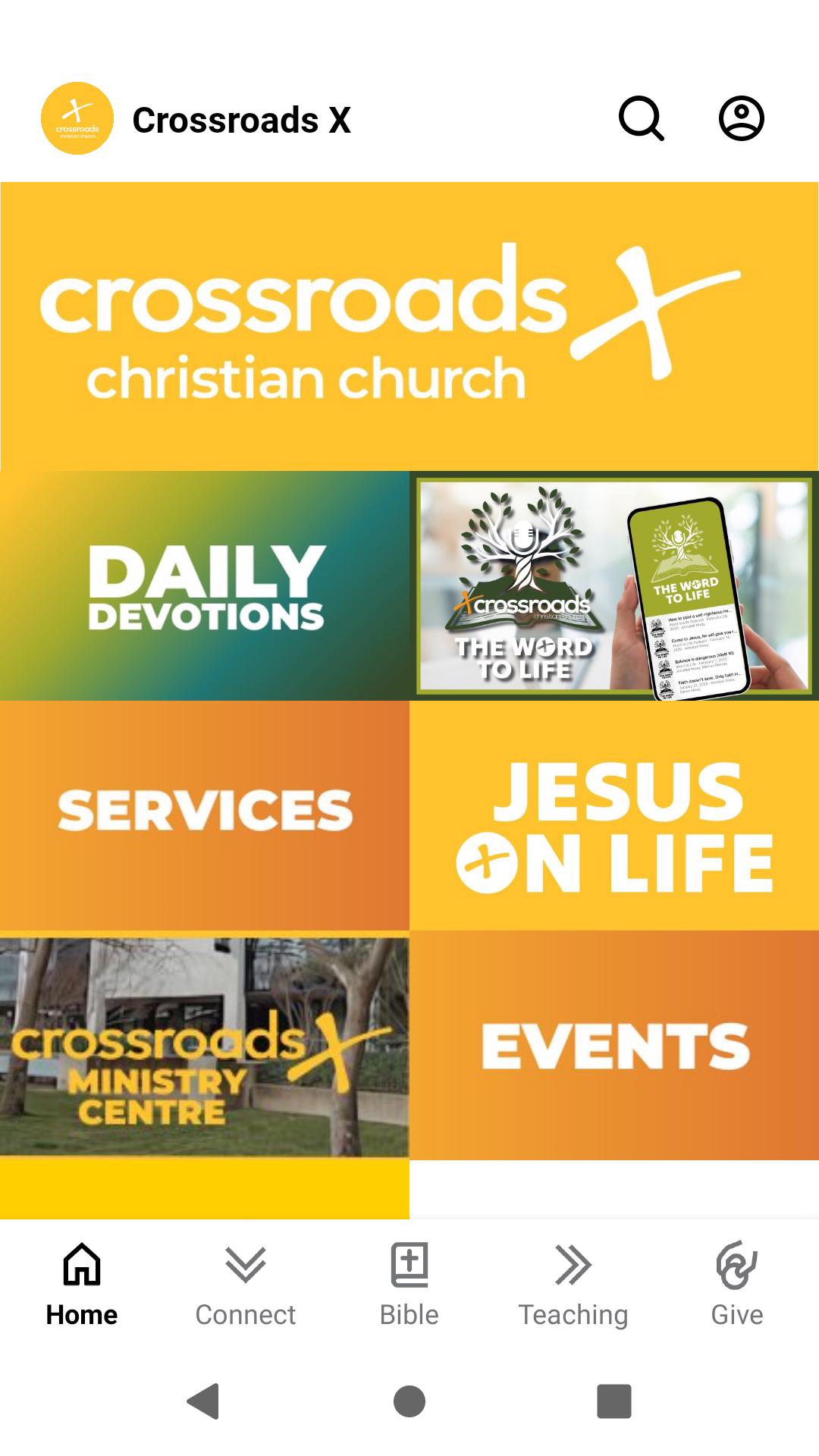Tap the system back button

click(x=203, y=1401)
